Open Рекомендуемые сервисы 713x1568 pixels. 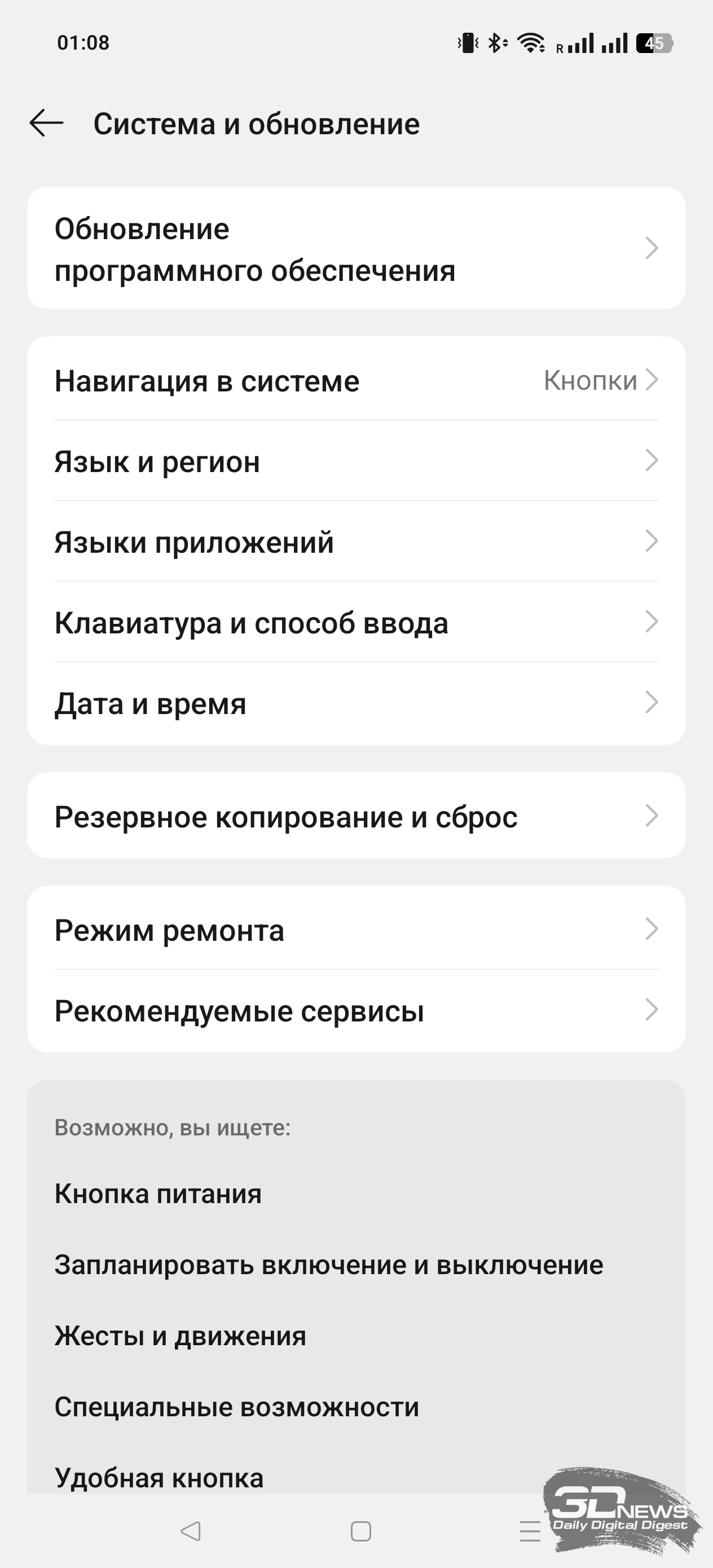(x=356, y=1010)
